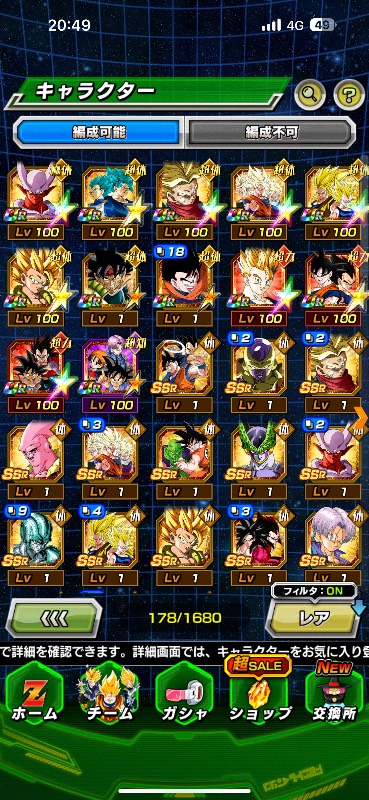
Task: Tap the green back arrows button
Action: 54,618
